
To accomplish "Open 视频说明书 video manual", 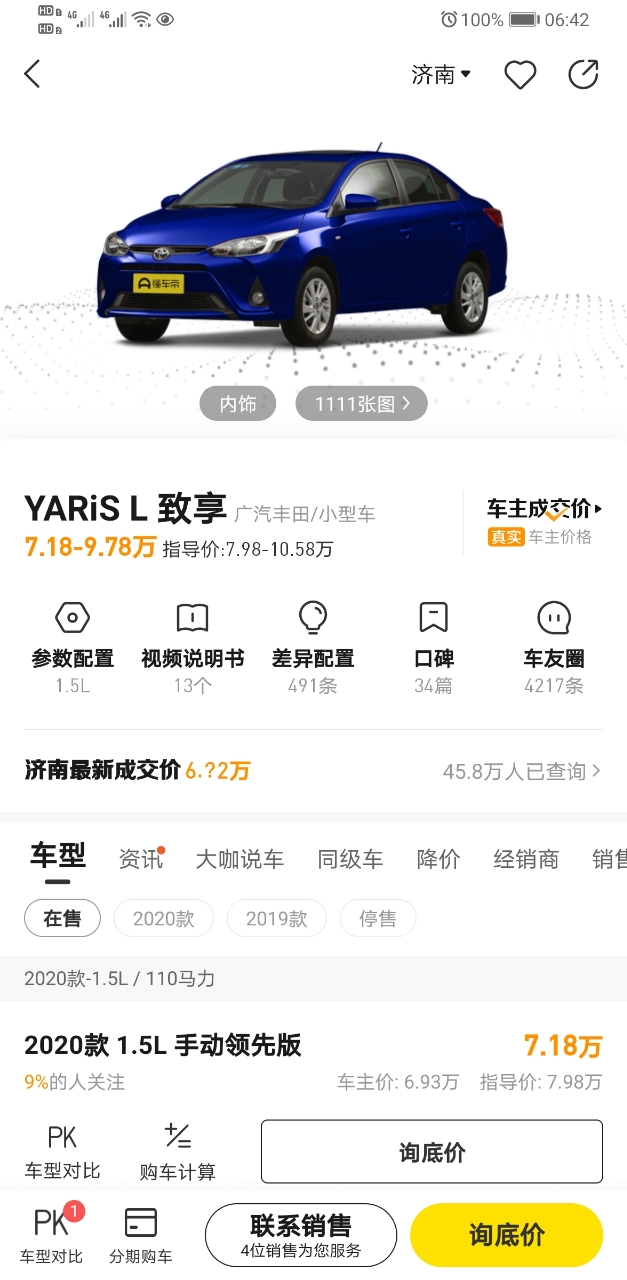I will click(192, 646).
